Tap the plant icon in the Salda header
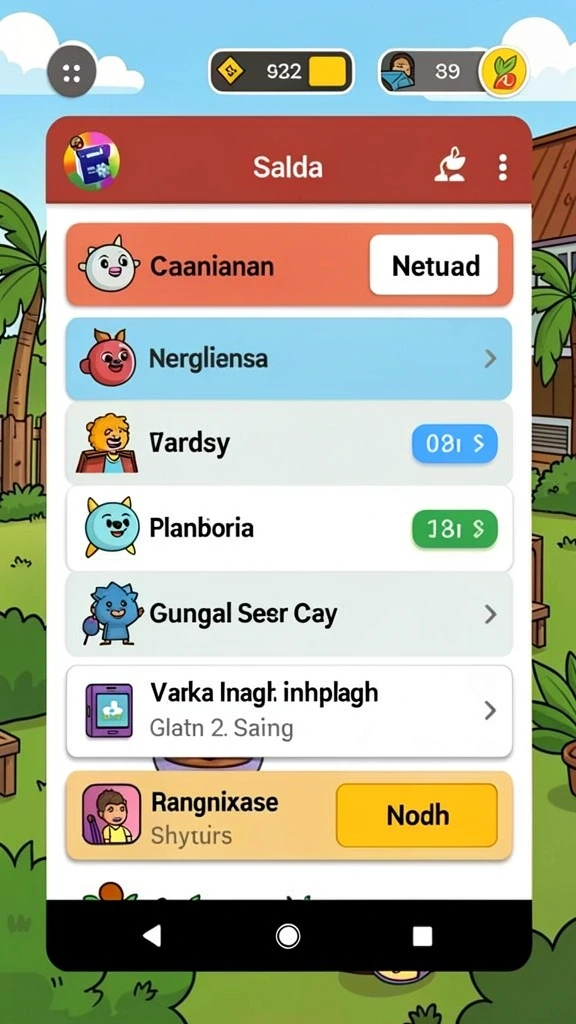This screenshot has width=576, height=1024. tap(451, 165)
